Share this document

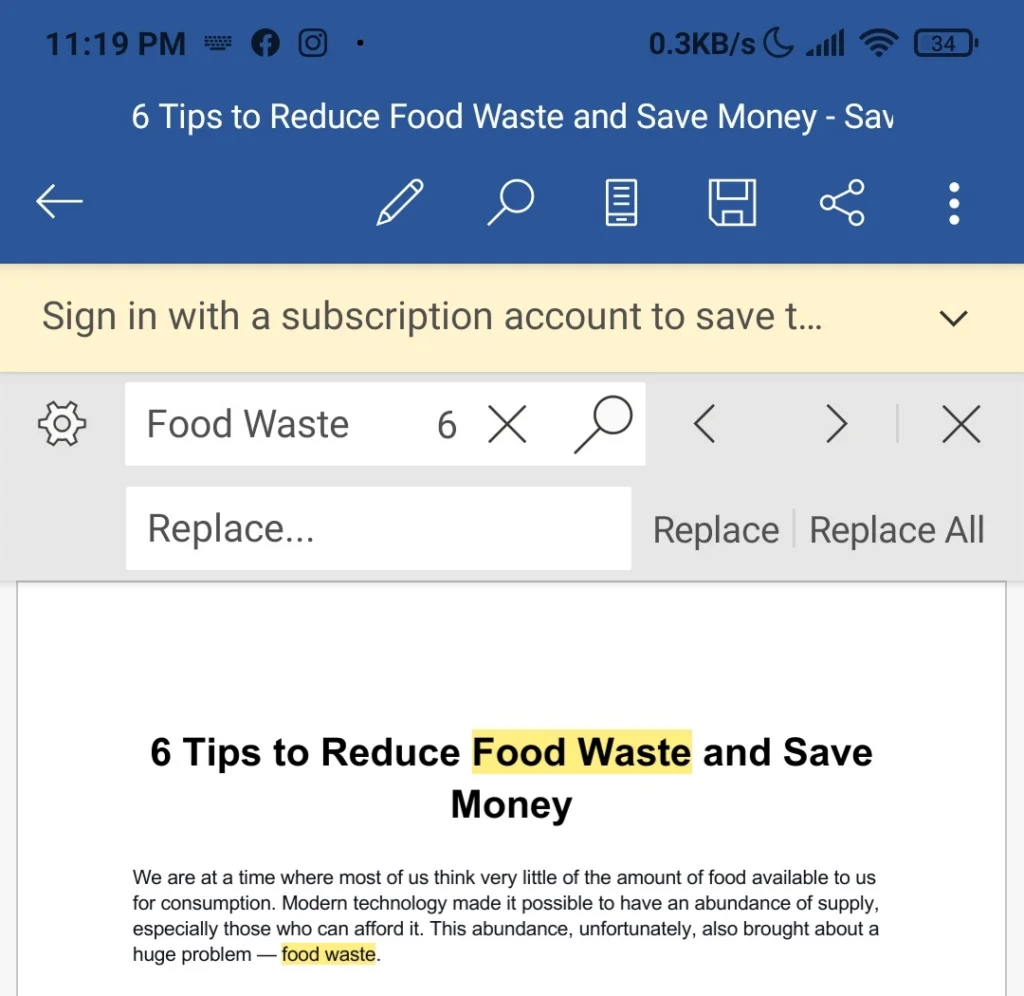point(842,202)
